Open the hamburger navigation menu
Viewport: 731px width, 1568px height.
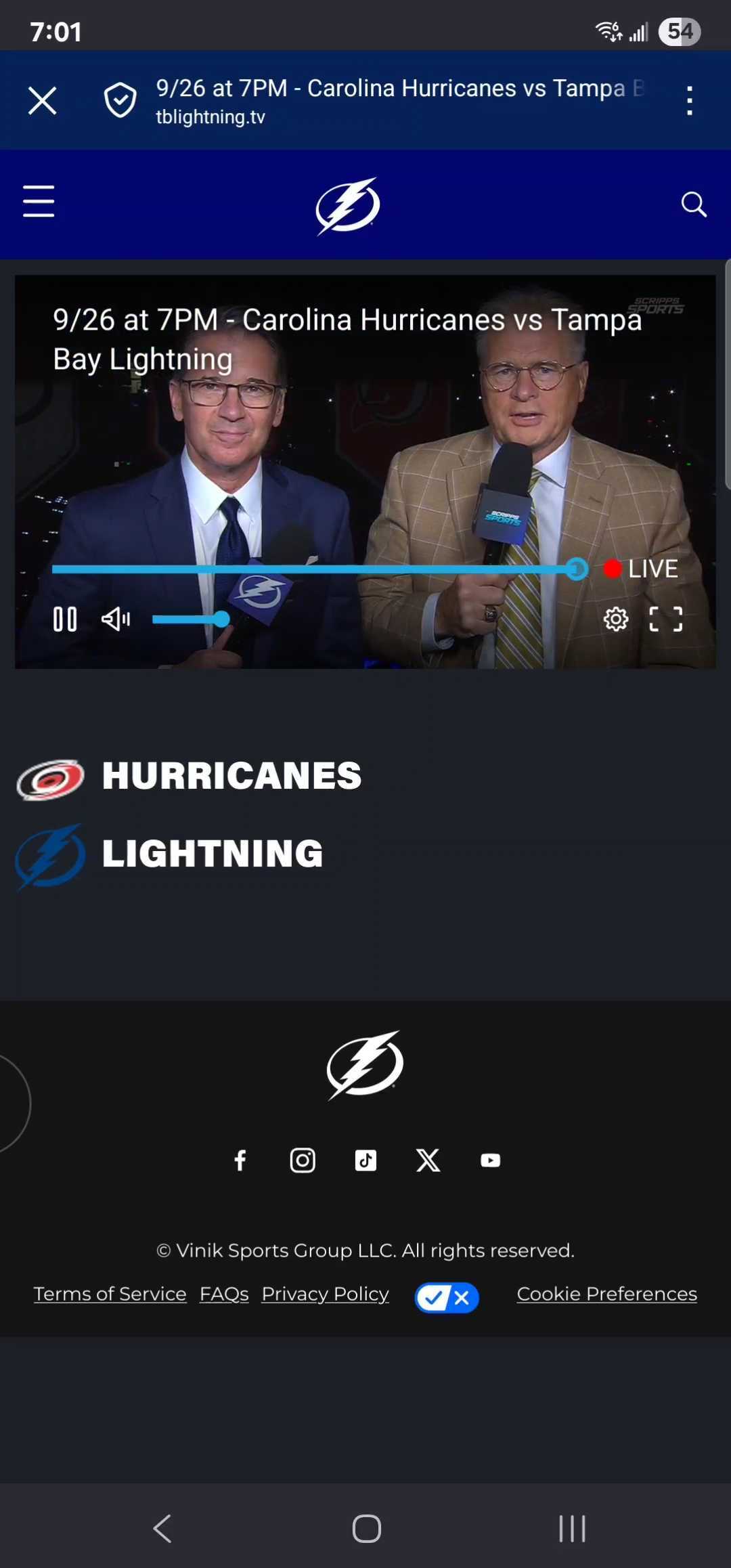pyautogui.click(x=39, y=202)
